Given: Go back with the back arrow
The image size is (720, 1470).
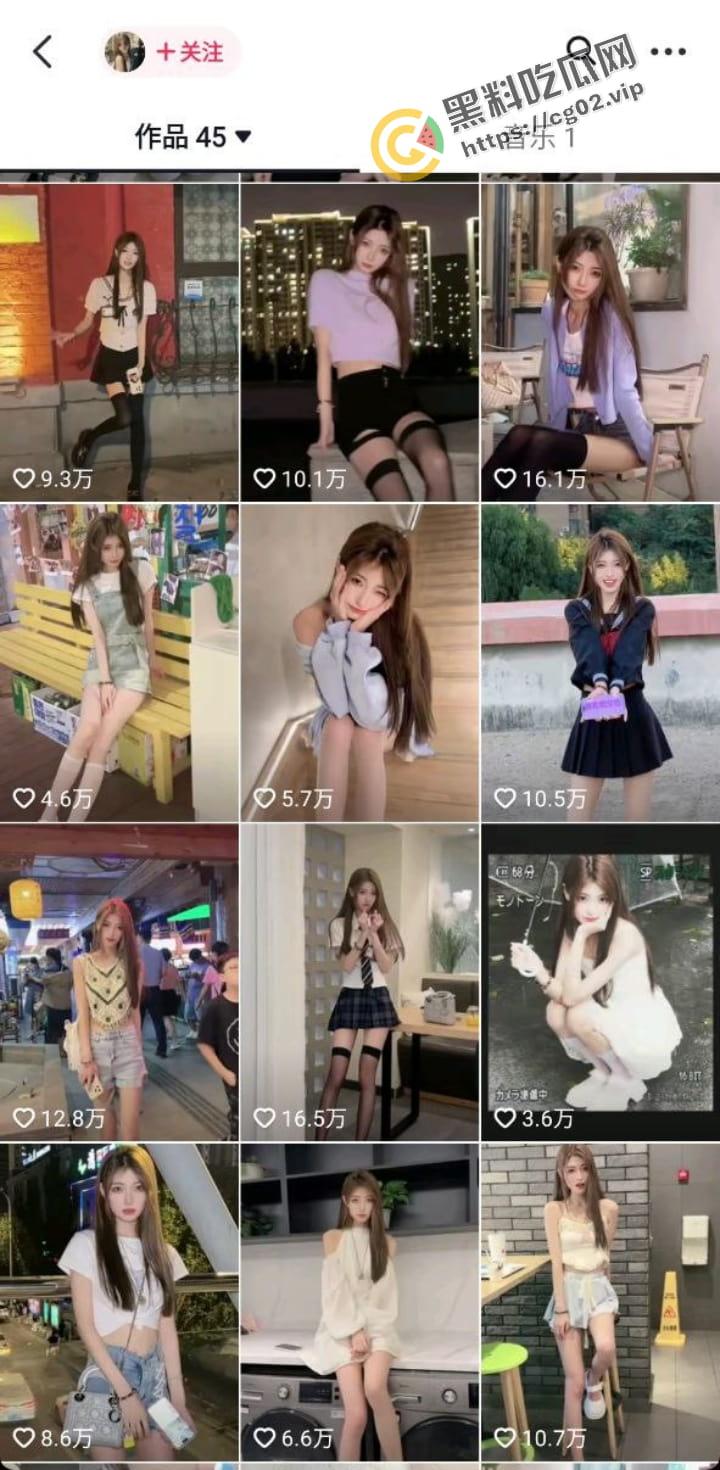Looking at the screenshot, I should click(x=42, y=52).
